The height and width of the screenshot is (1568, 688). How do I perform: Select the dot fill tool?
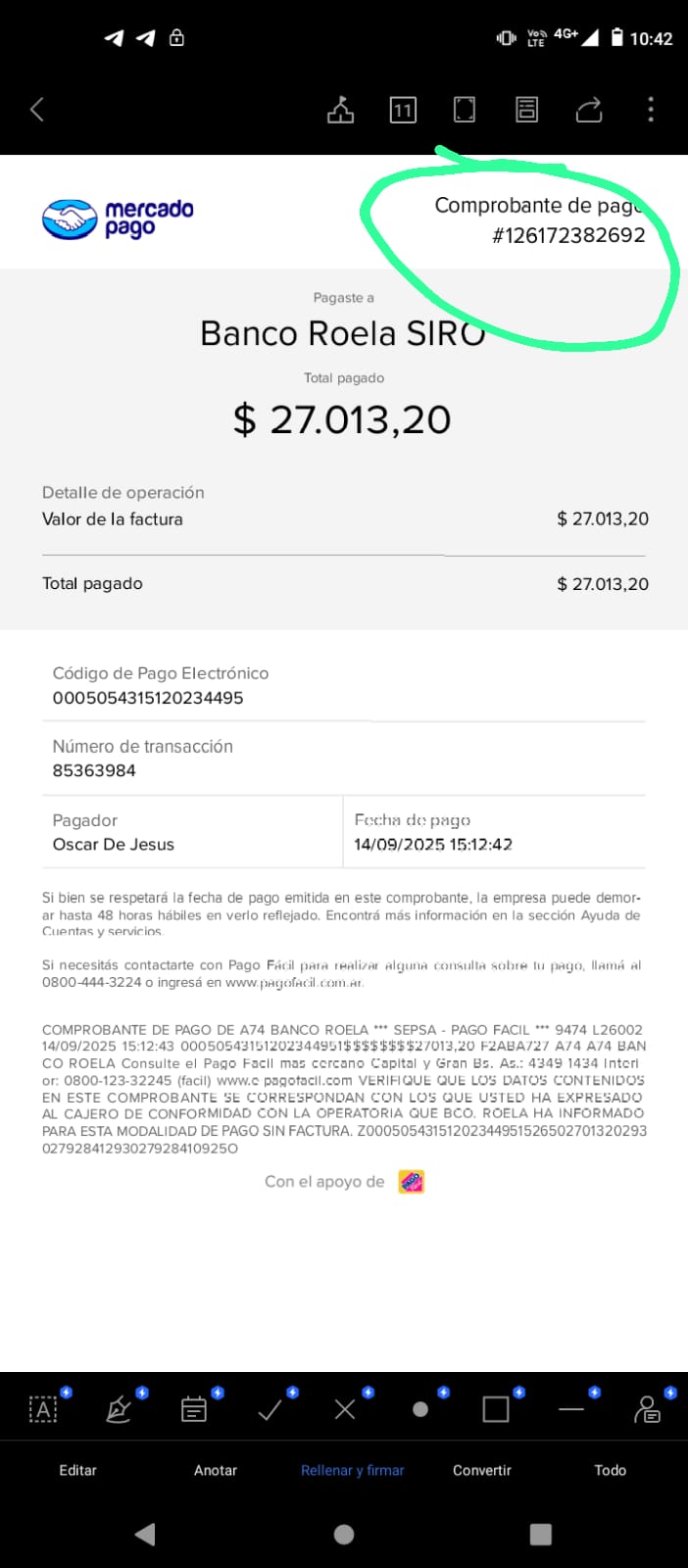420,1409
